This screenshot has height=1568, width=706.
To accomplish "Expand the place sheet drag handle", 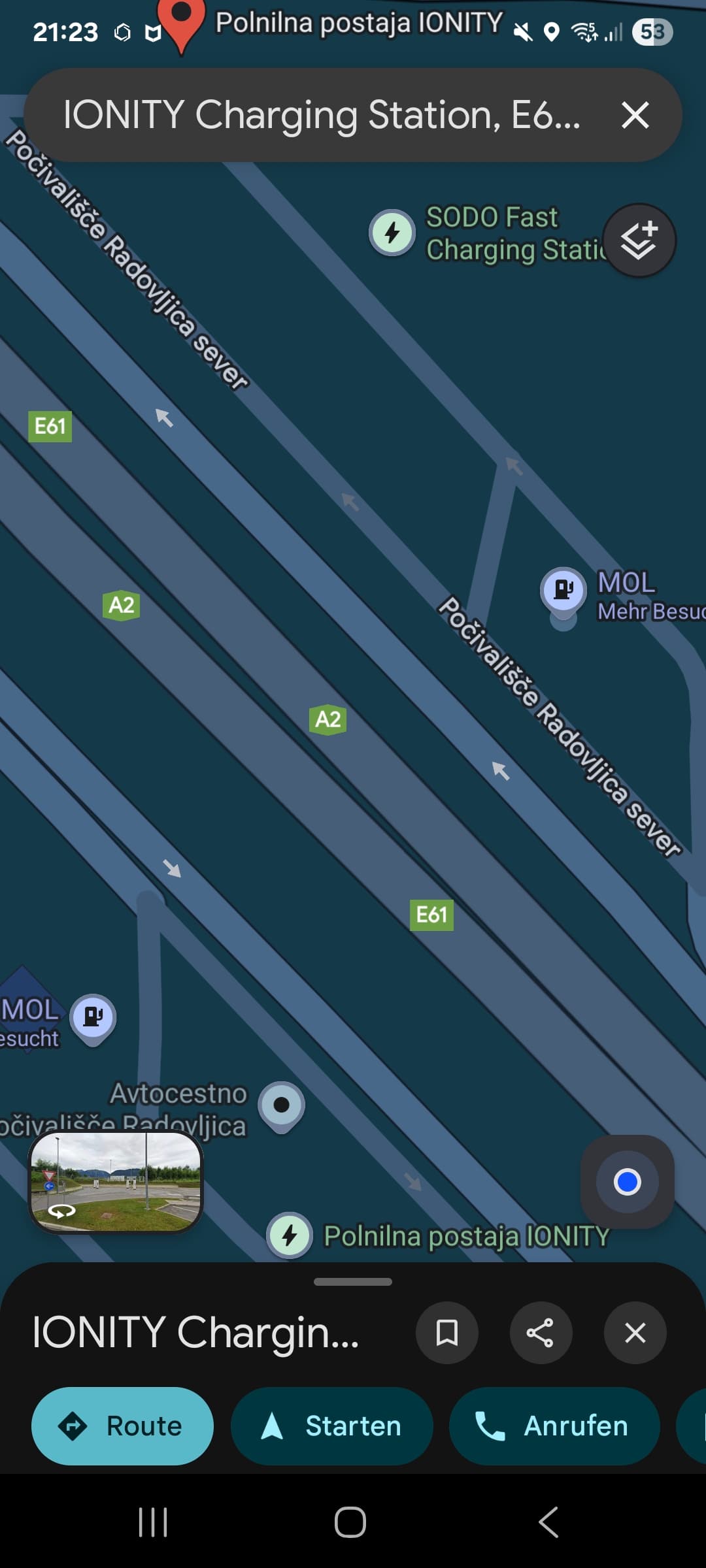I will point(353,1282).
